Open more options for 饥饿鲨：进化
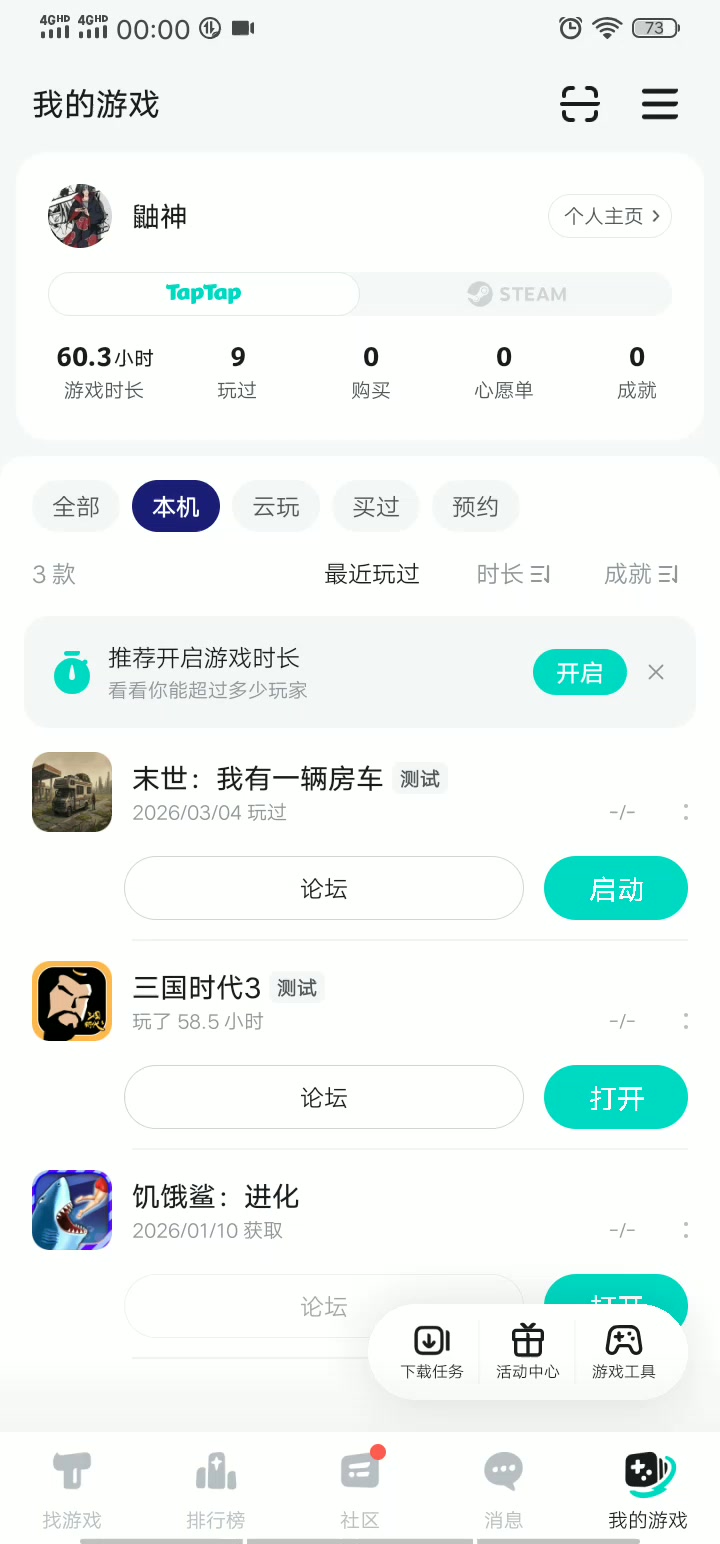The width and height of the screenshot is (720, 1544). pos(686,1230)
